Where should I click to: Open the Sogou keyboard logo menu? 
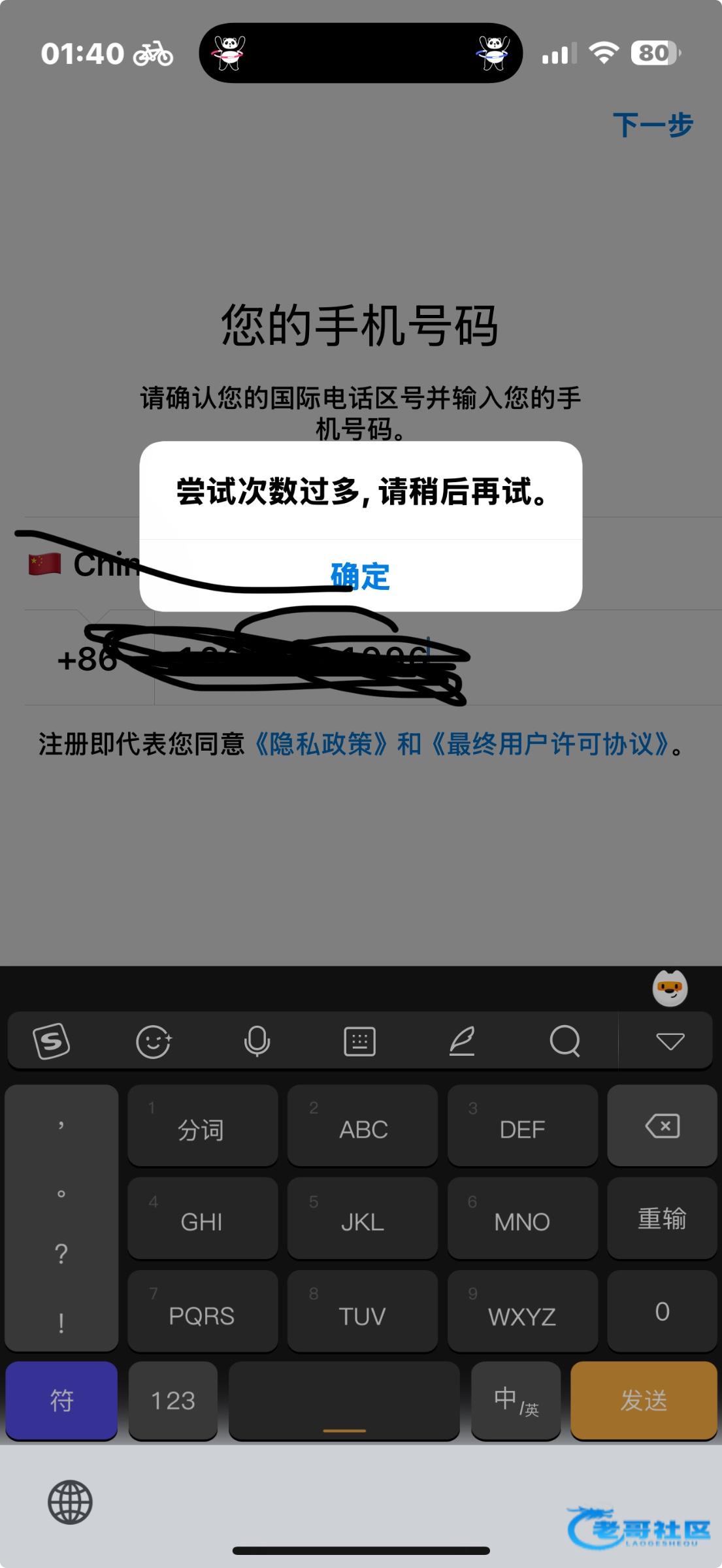[x=52, y=1041]
